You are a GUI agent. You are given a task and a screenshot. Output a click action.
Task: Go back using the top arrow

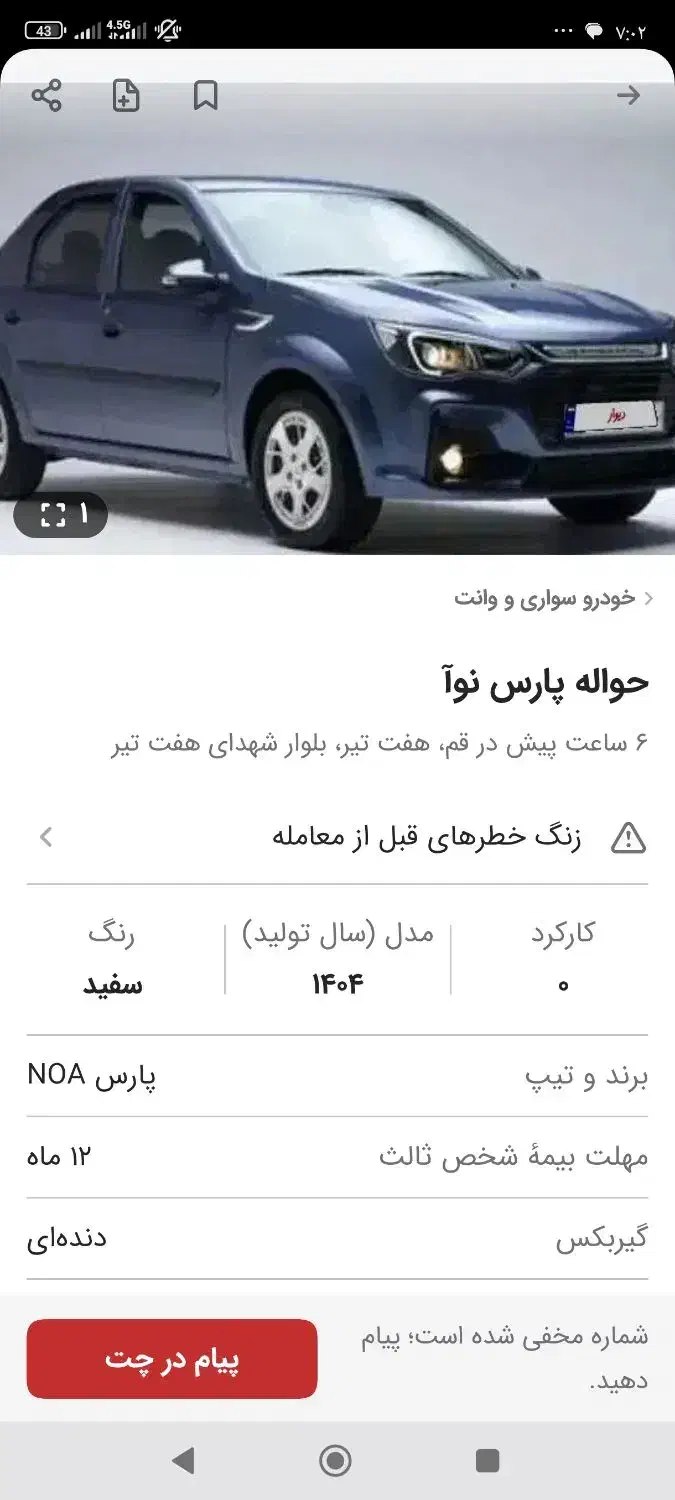pos(628,96)
